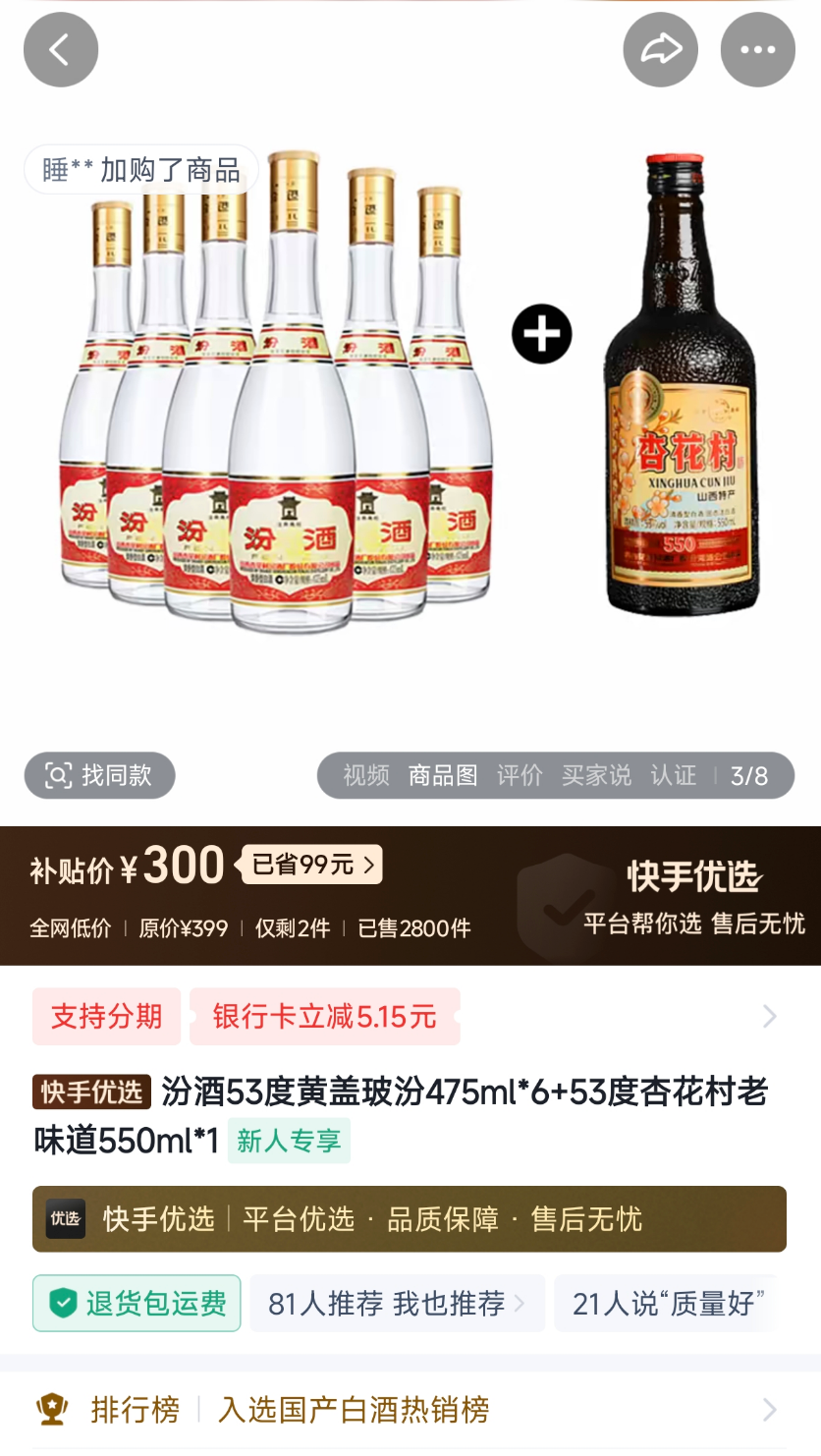The width and height of the screenshot is (821, 1456).
Task: Select the 商品图 tab
Action: tap(443, 775)
